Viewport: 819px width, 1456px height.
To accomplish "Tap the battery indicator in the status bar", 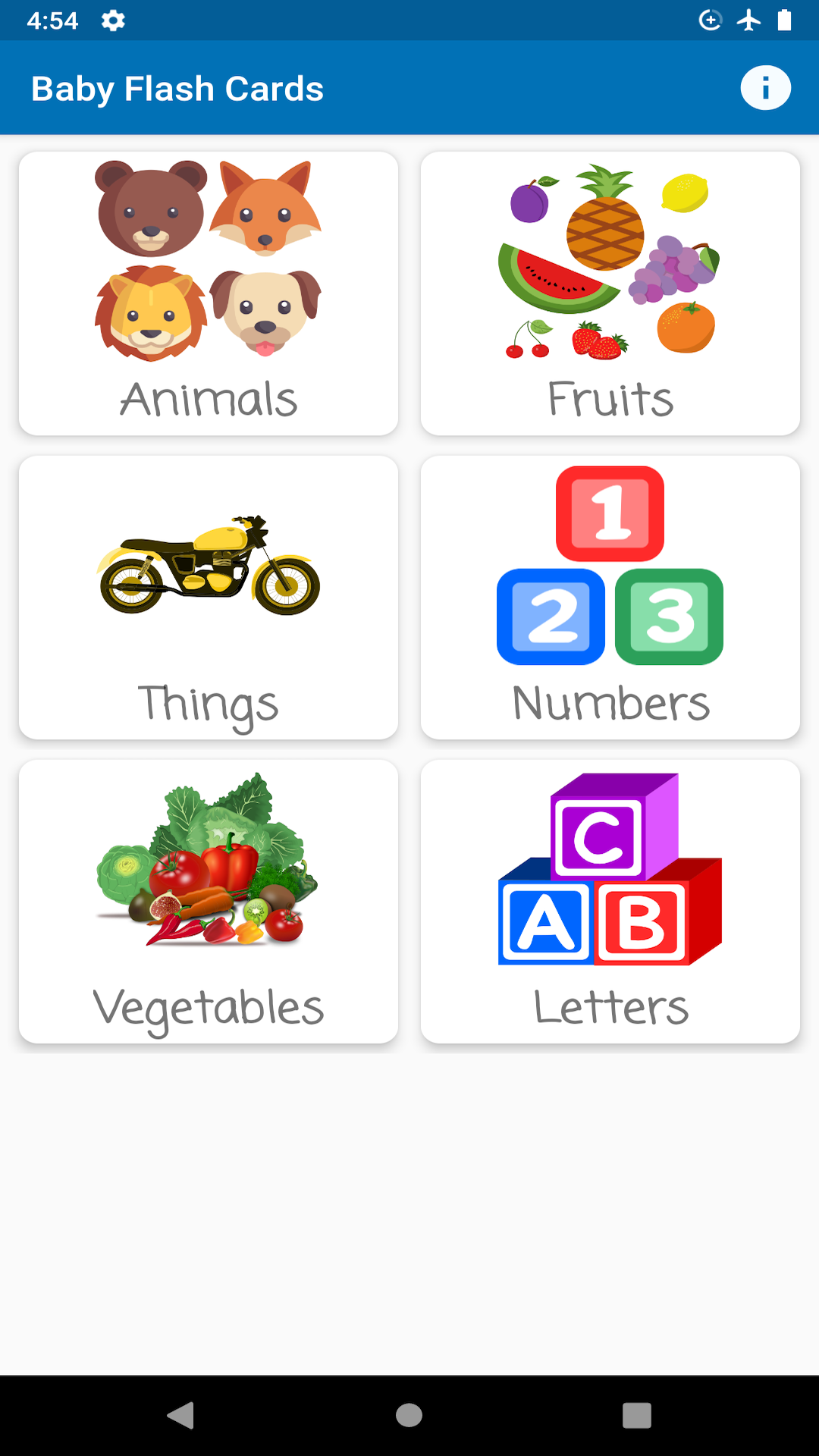I will (786, 20).
